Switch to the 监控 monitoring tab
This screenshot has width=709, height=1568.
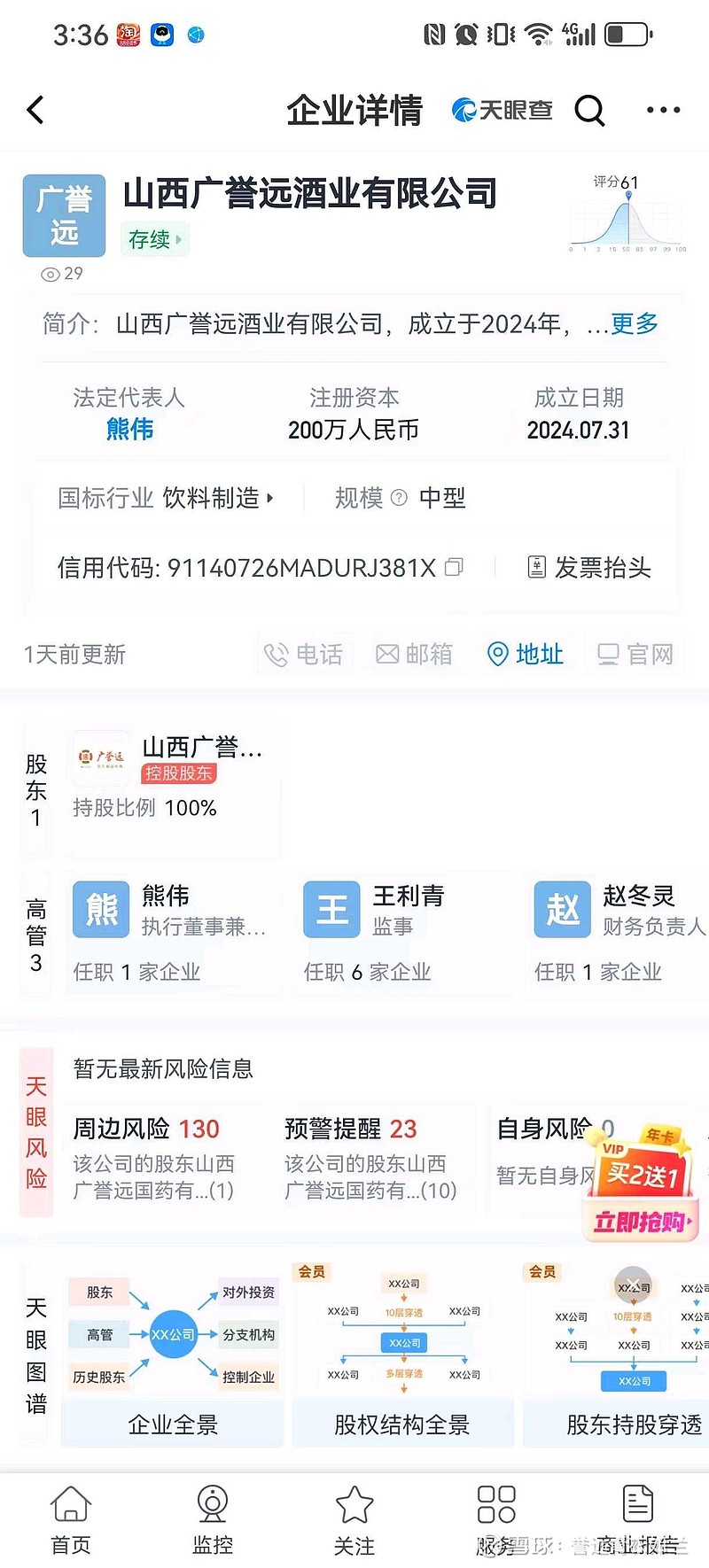point(213,1520)
